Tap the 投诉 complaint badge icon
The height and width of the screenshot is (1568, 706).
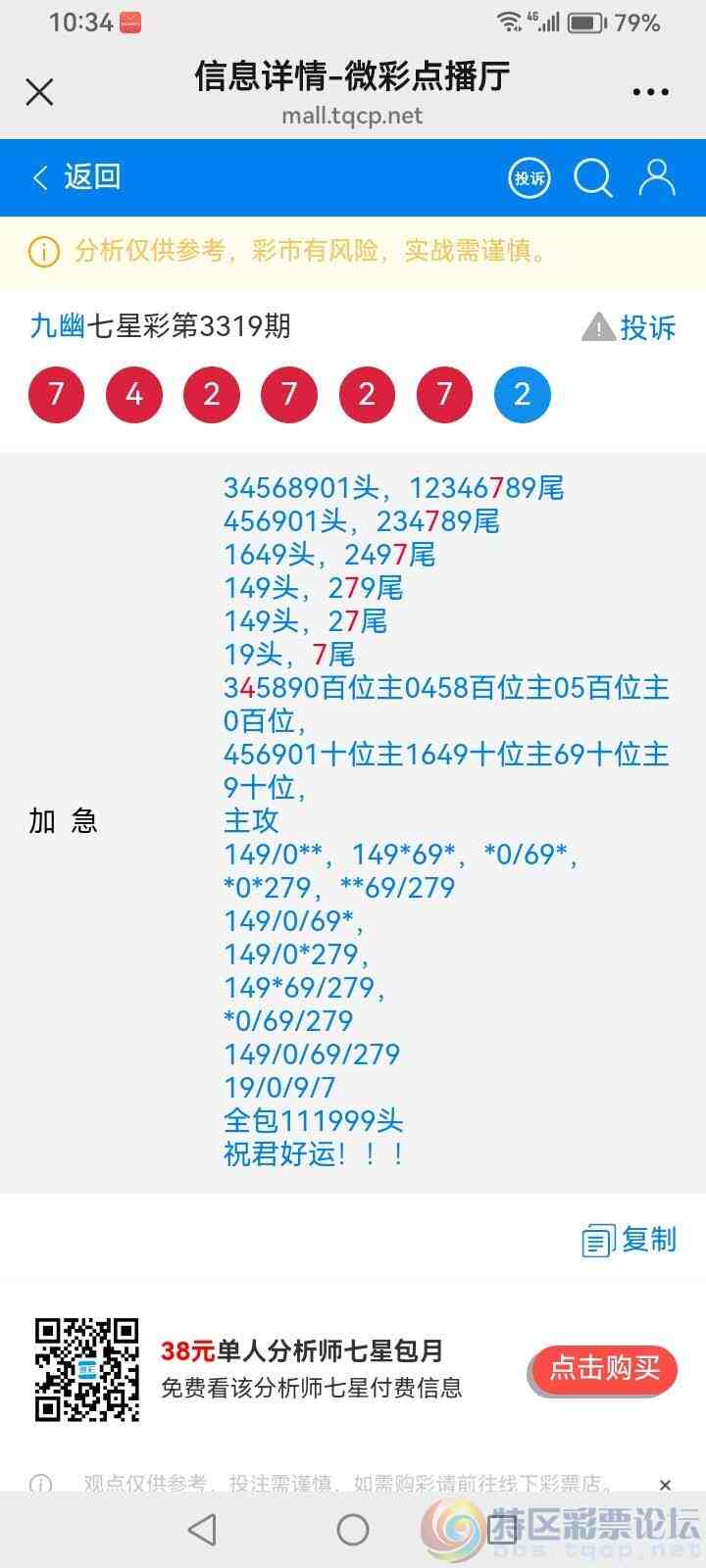coord(529,178)
